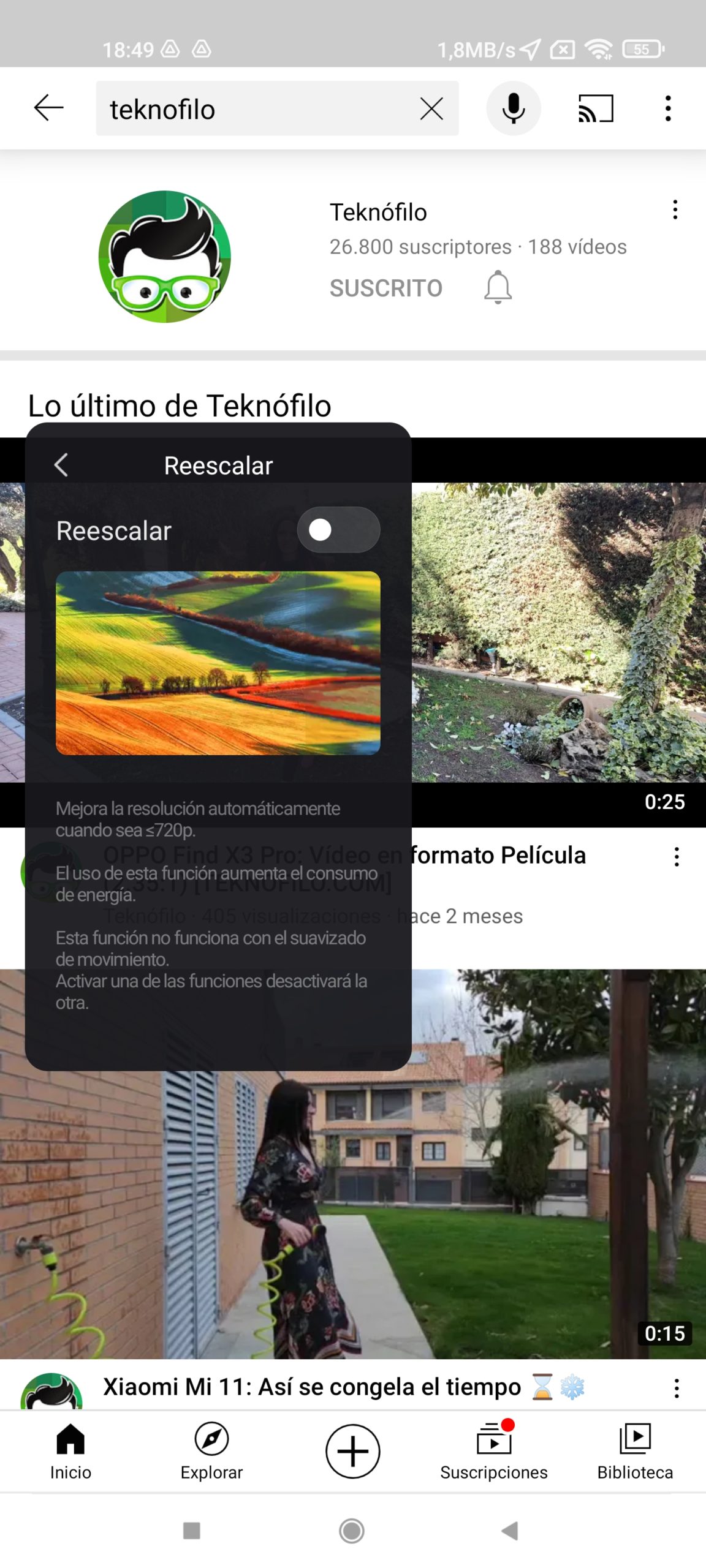Go back in the Reescalar panel
This screenshot has width=706, height=1568.
point(61,466)
